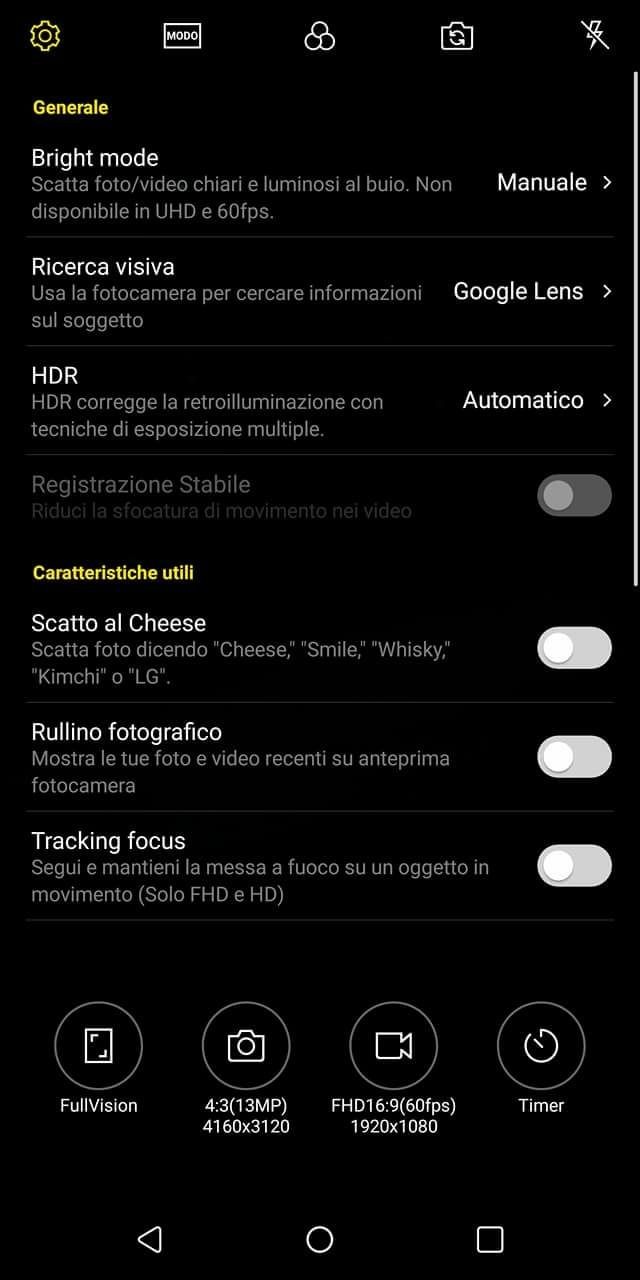Select the FullVision aspect option
Screen dimensions: 640x1280
pyautogui.click(x=98, y=1059)
